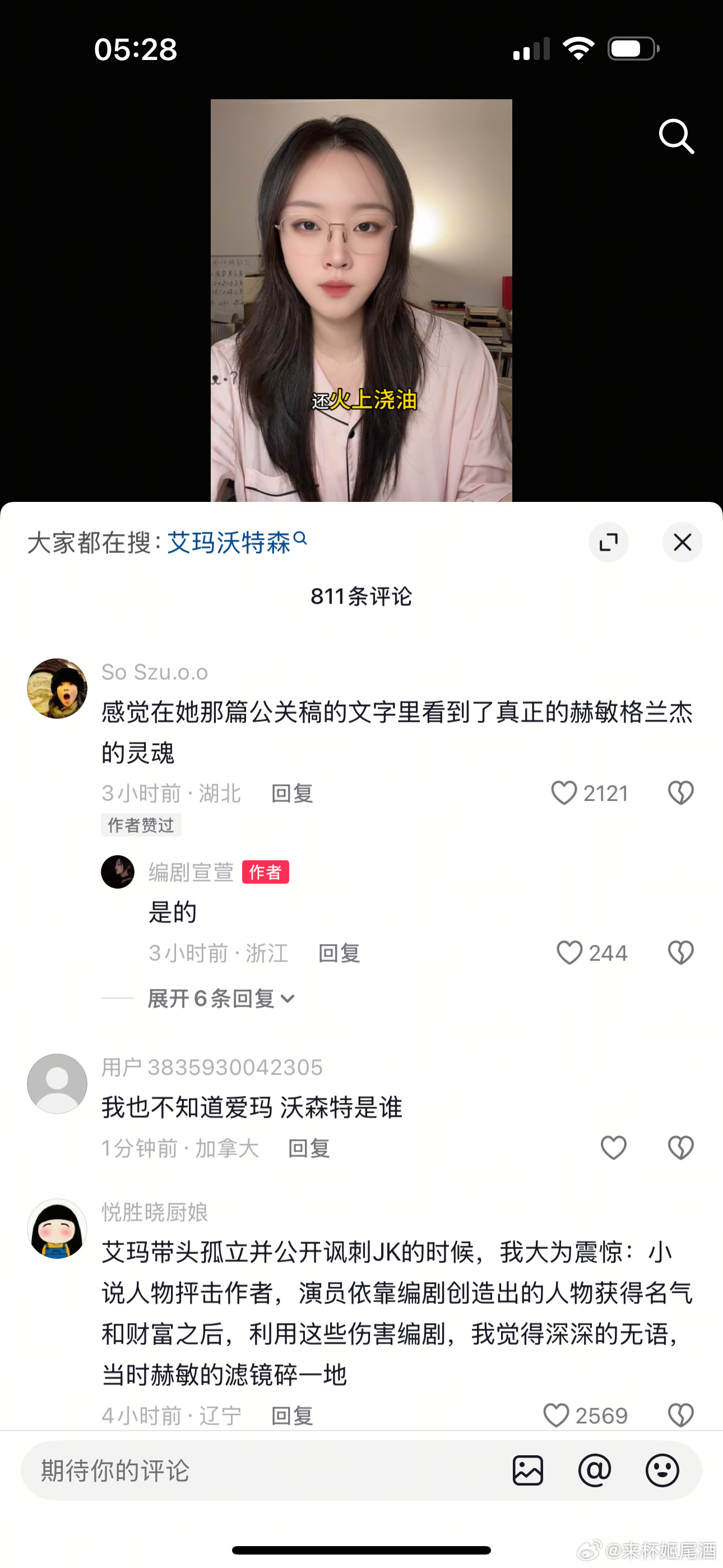
Task: Reply to So Szu.o.o's comment
Action: coord(291,793)
